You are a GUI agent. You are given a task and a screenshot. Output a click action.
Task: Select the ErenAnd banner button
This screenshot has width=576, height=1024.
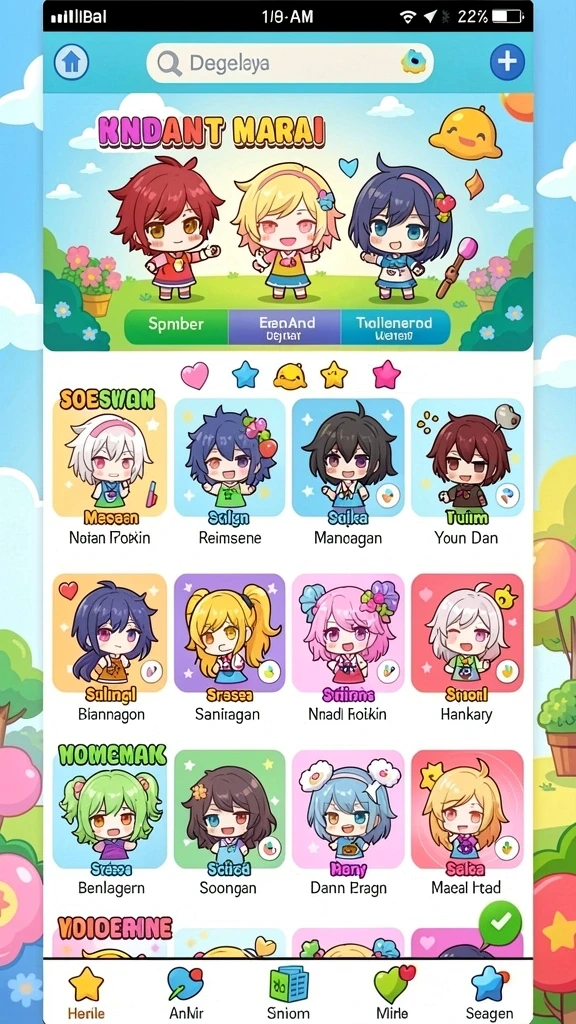285,327
